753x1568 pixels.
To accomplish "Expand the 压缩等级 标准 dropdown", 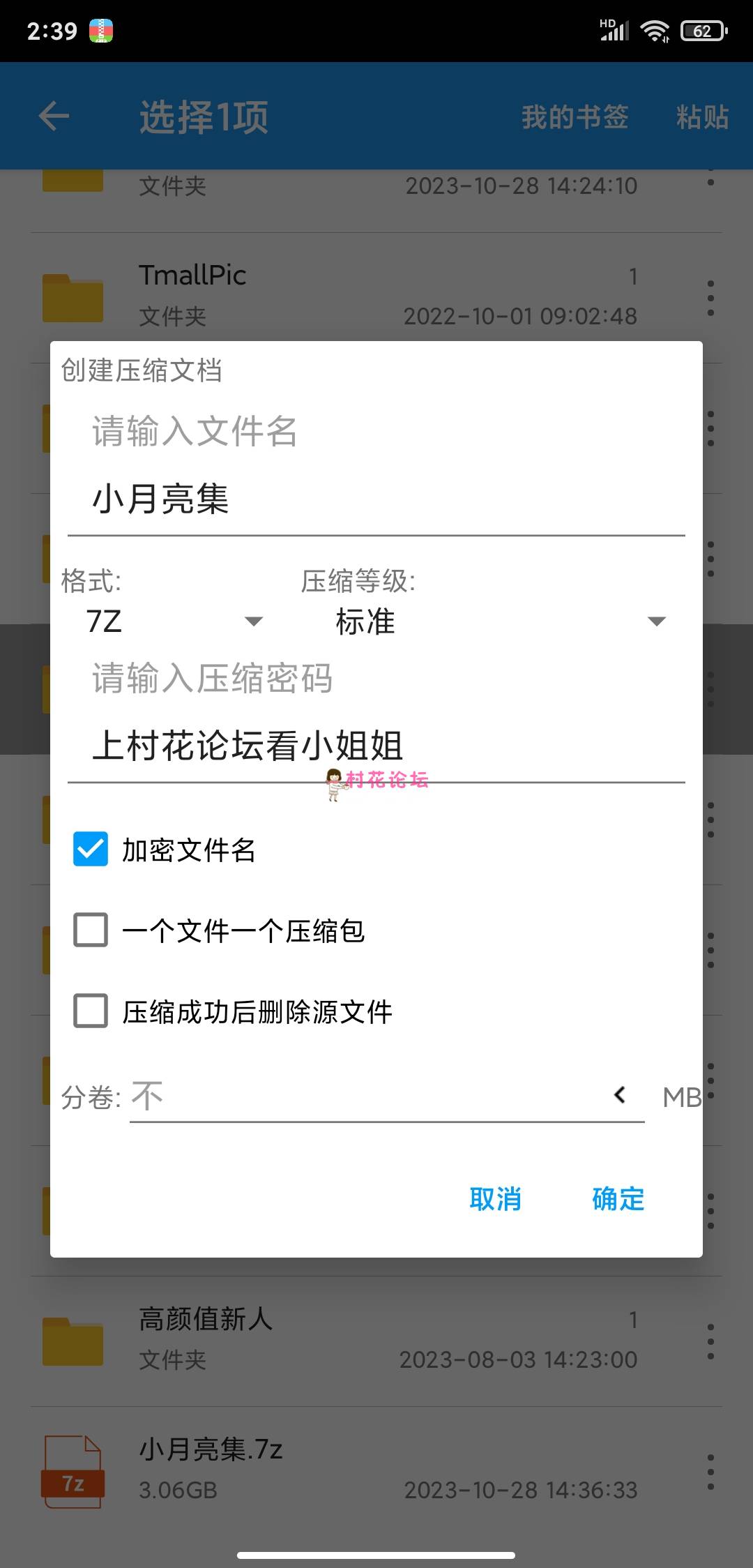I will coord(499,621).
